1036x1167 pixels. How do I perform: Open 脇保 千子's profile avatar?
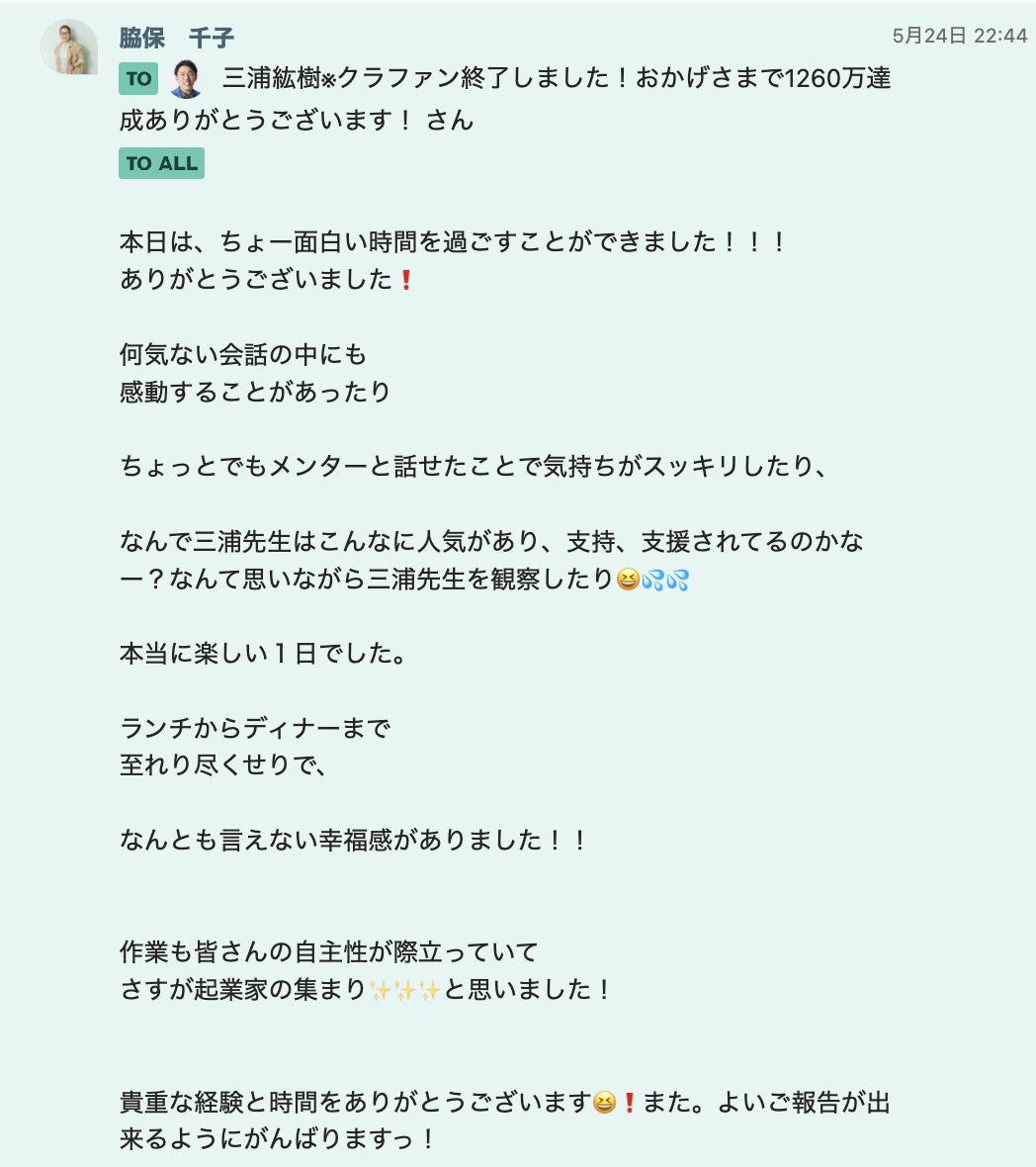(68, 46)
